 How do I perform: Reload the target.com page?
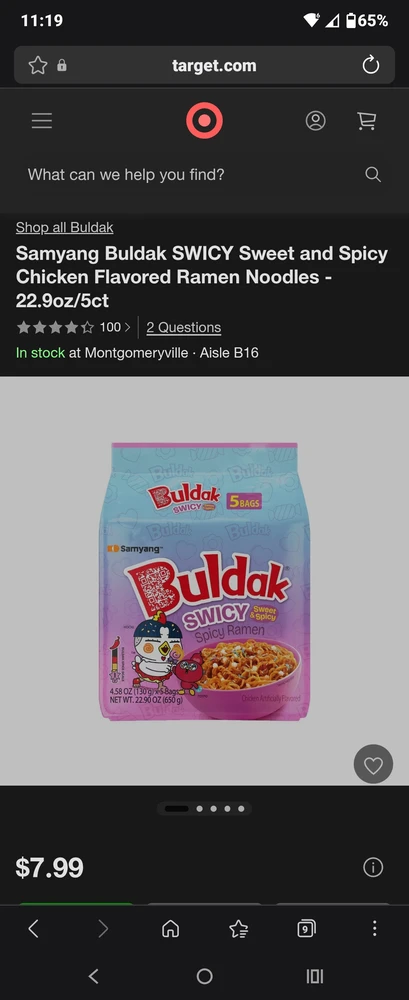pos(371,65)
